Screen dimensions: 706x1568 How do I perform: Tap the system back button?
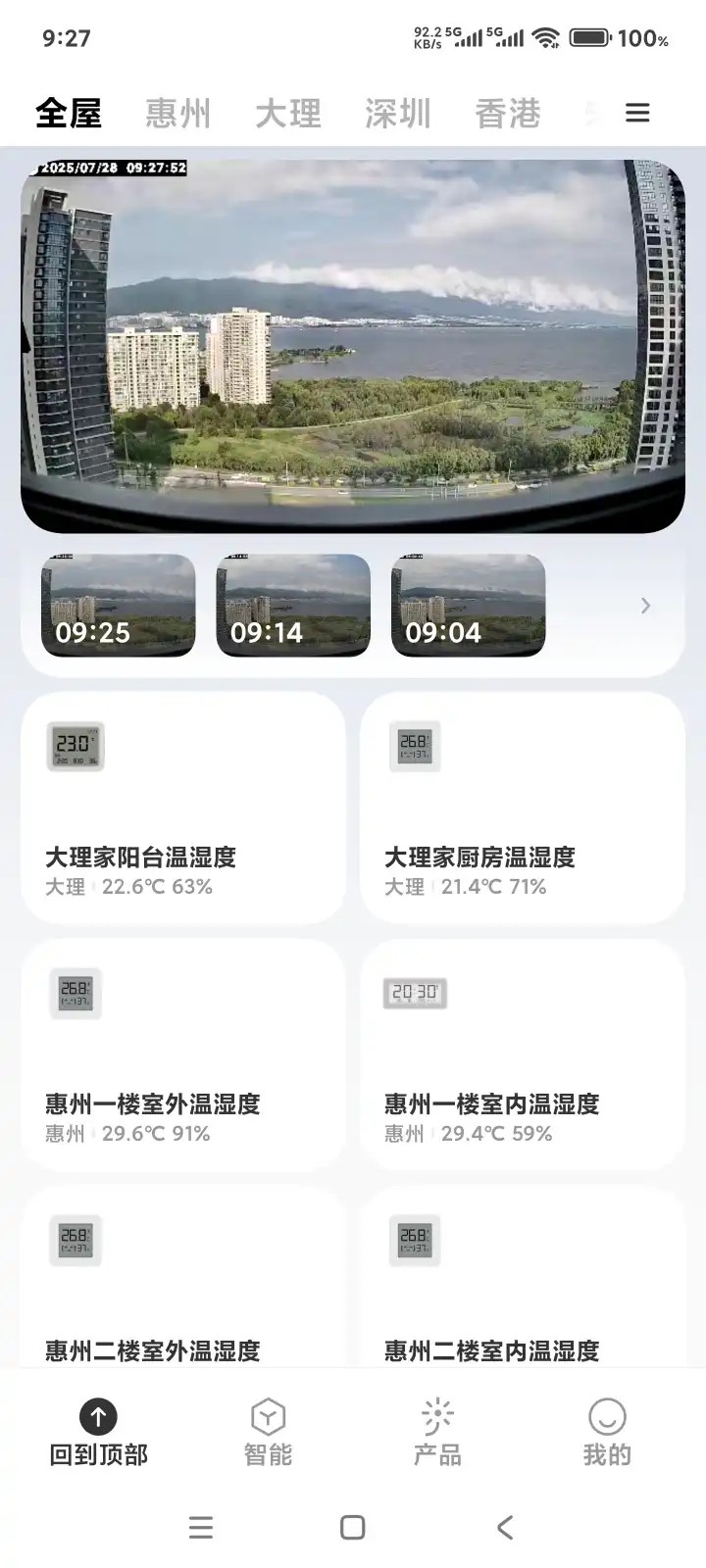[x=504, y=1527]
